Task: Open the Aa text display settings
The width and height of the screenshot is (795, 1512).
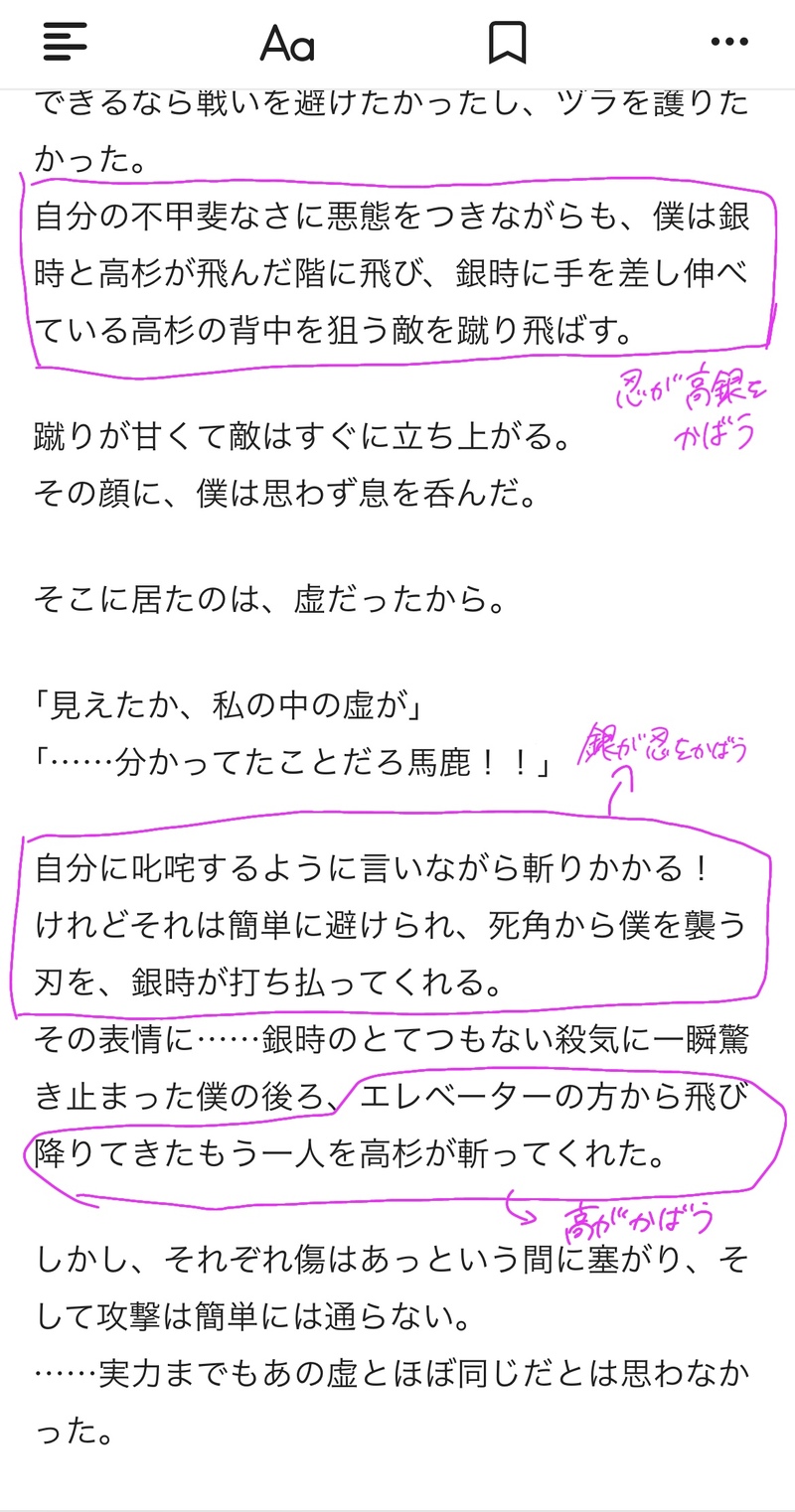Action: (287, 43)
